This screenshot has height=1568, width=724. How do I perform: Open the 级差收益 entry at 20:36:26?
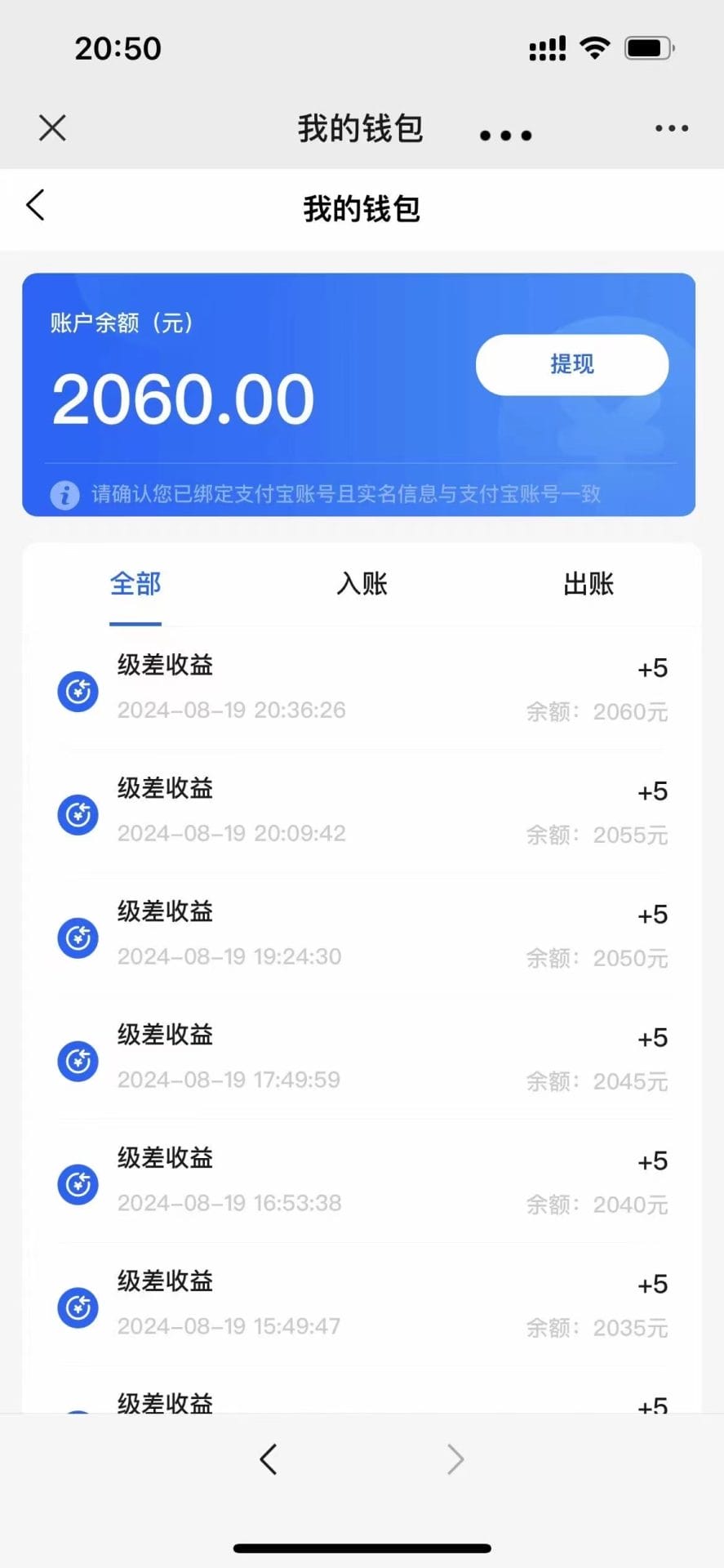click(x=362, y=688)
